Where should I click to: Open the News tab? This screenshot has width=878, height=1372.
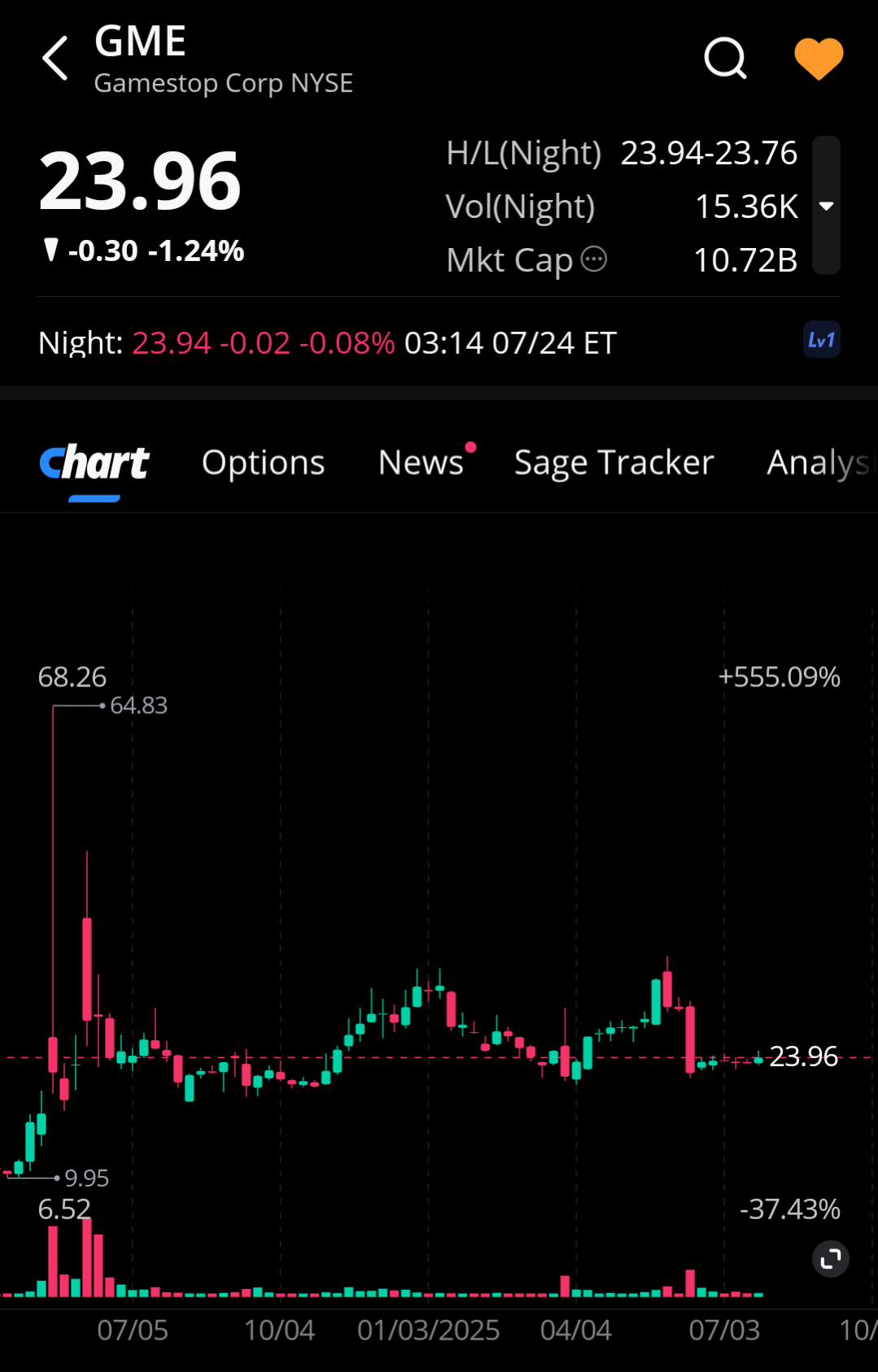tap(421, 463)
